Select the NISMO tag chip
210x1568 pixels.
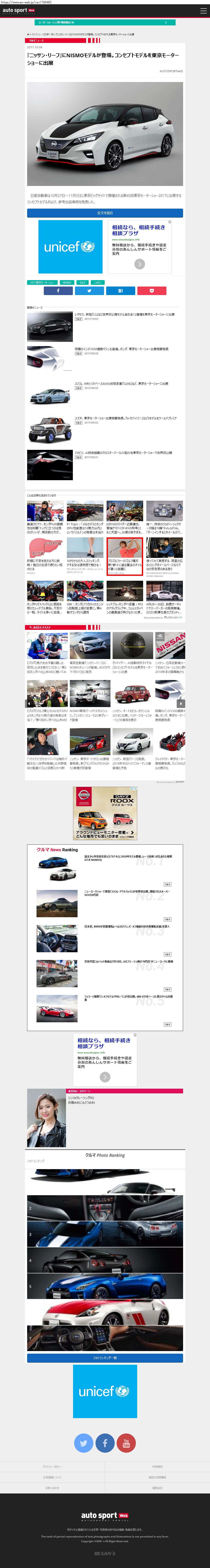pos(67,282)
